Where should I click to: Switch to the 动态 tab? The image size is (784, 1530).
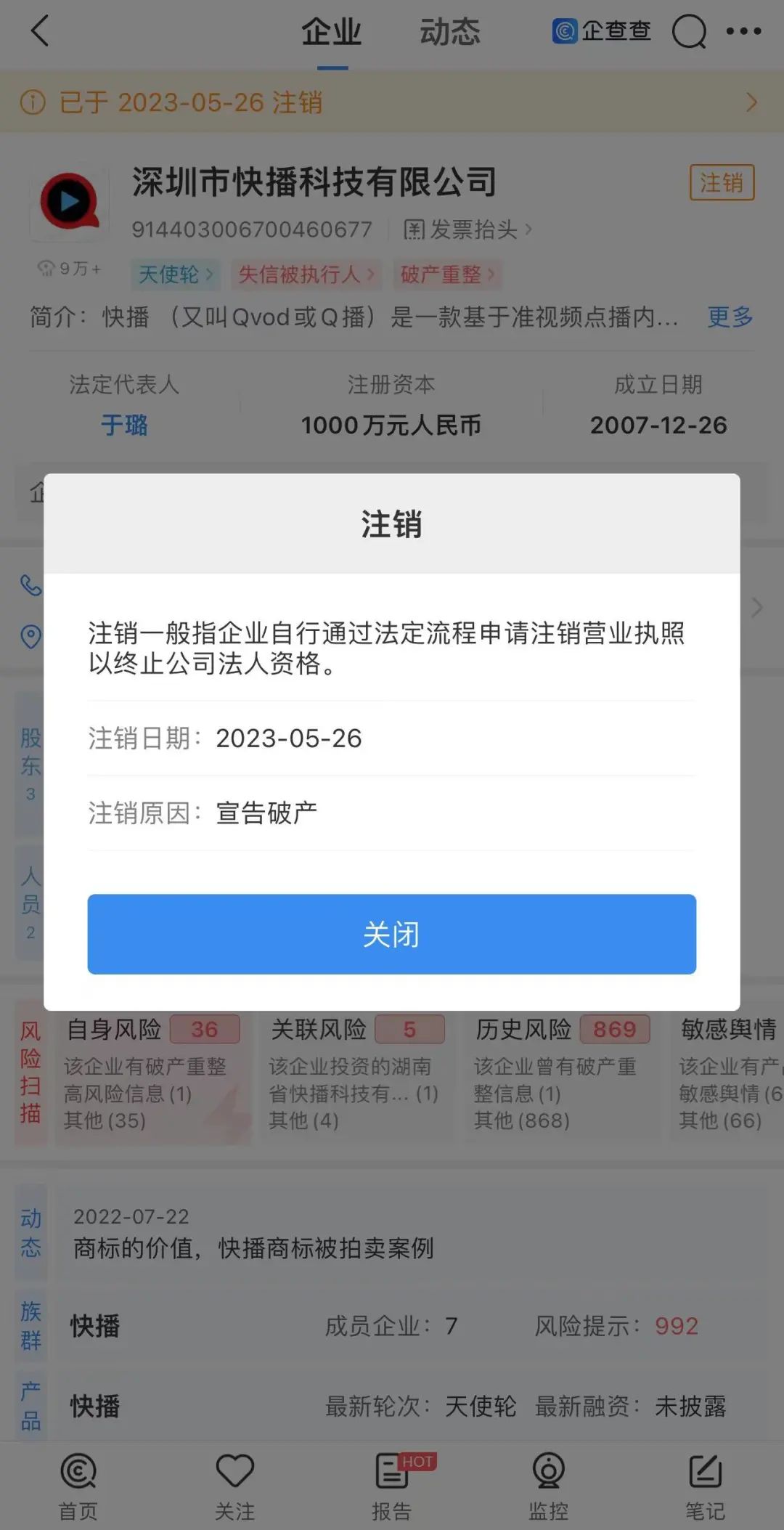coord(449,31)
